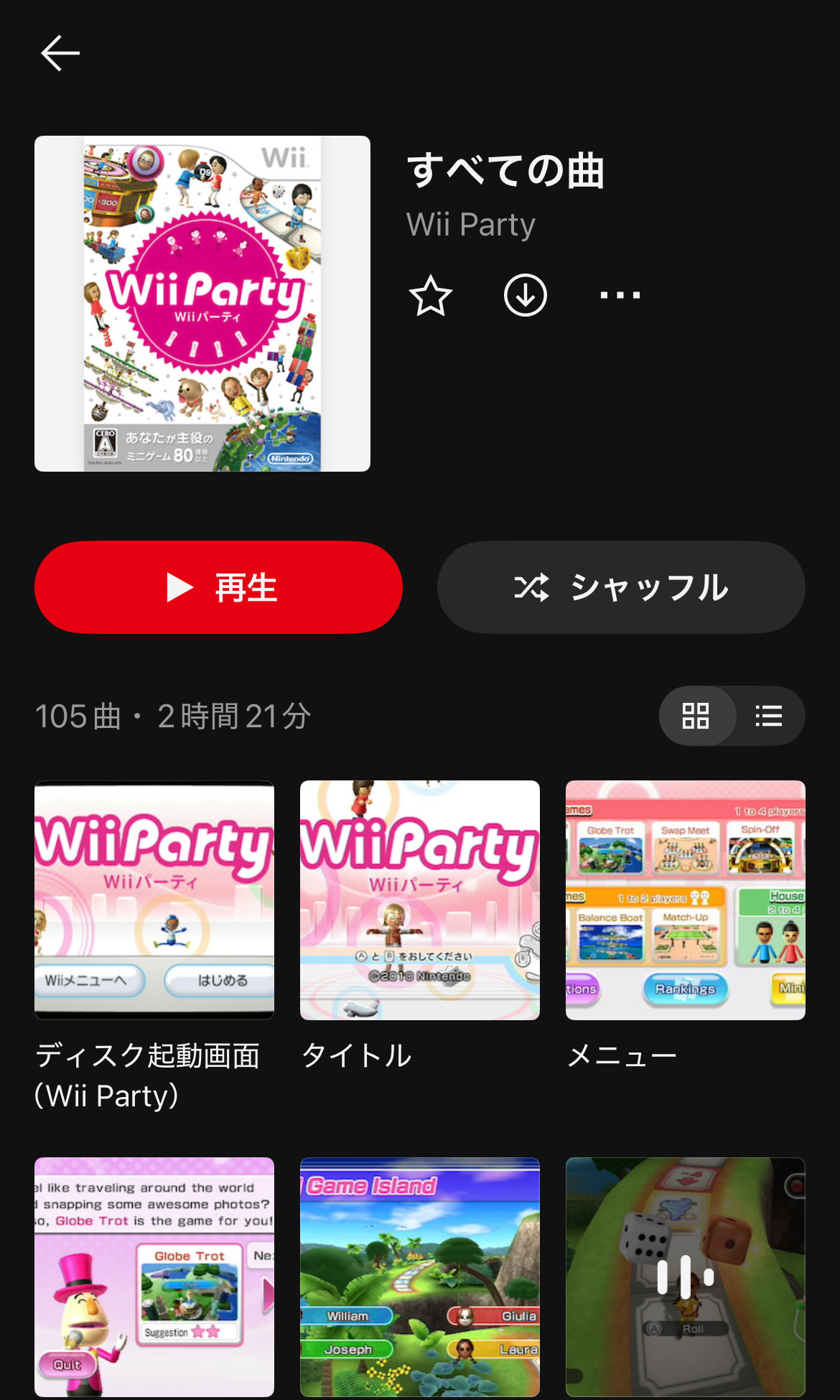This screenshot has width=840, height=1400.
Task: Open the currently playing dice track tile
Action: (686, 1277)
